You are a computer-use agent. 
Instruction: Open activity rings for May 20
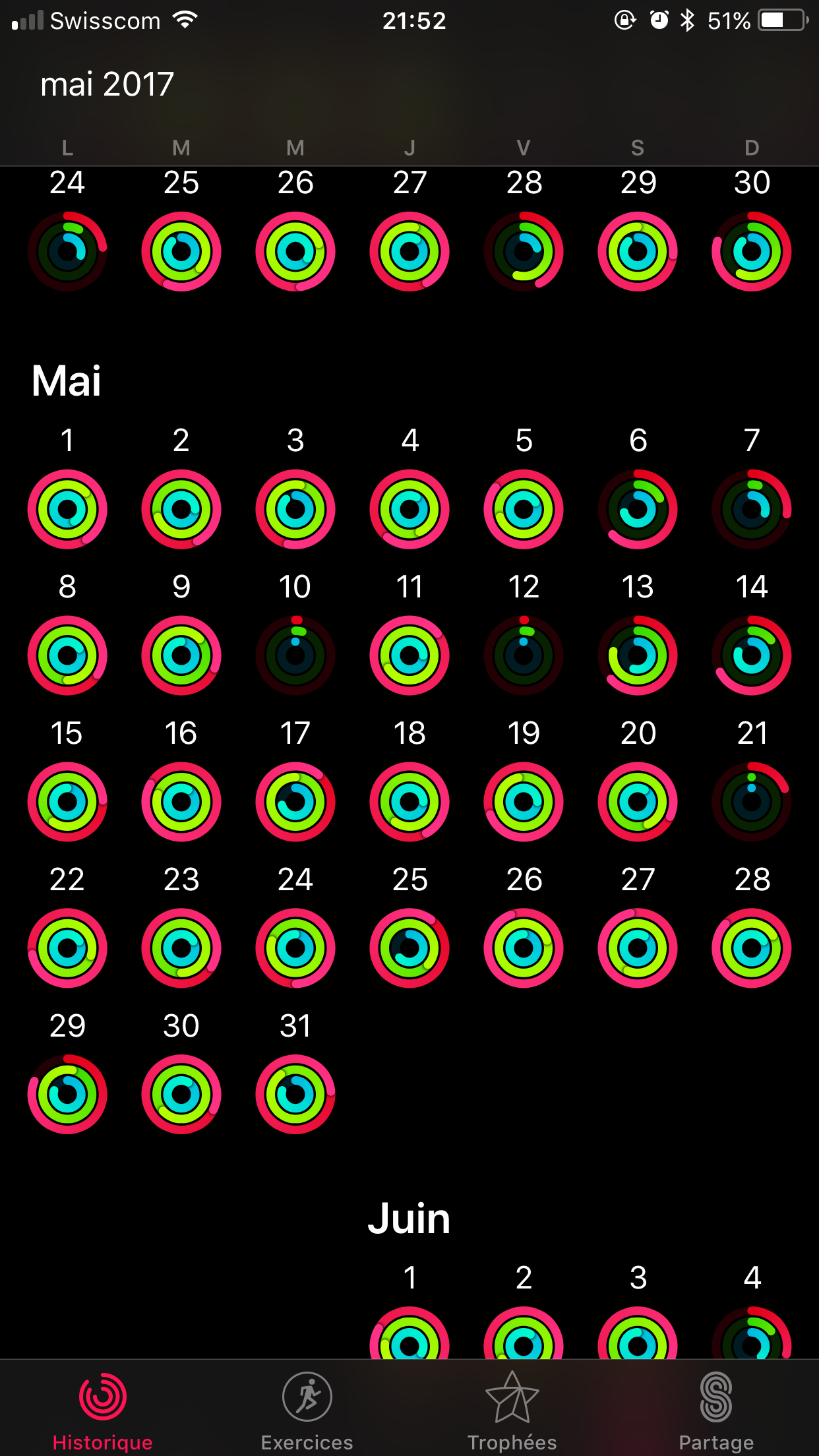(x=638, y=802)
